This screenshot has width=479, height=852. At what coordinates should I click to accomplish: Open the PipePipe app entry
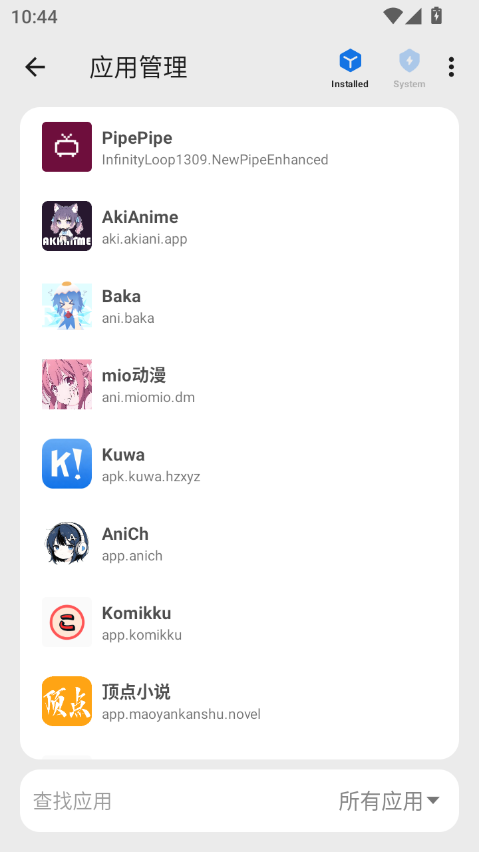coord(240,147)
